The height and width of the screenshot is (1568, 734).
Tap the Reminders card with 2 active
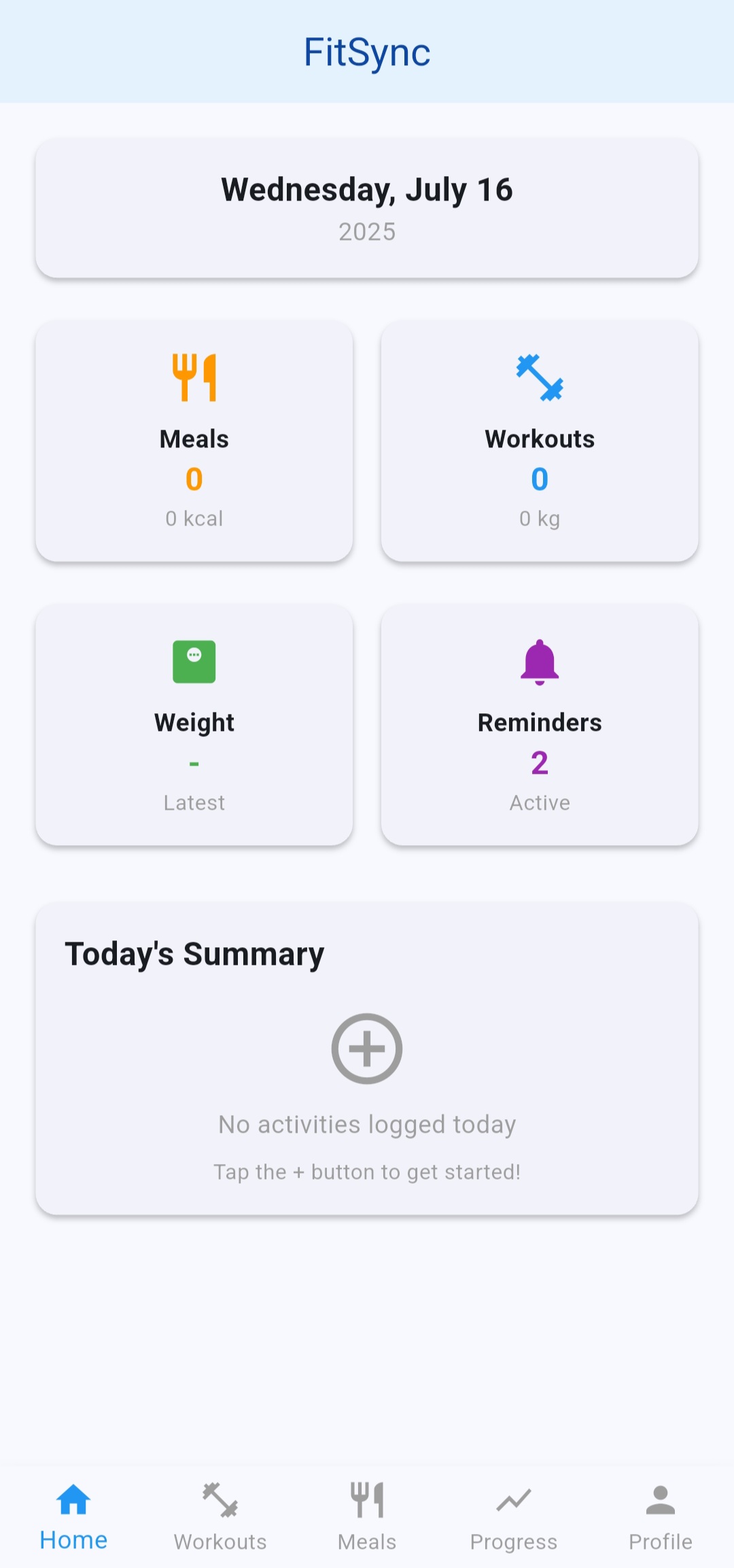[539, 724]
